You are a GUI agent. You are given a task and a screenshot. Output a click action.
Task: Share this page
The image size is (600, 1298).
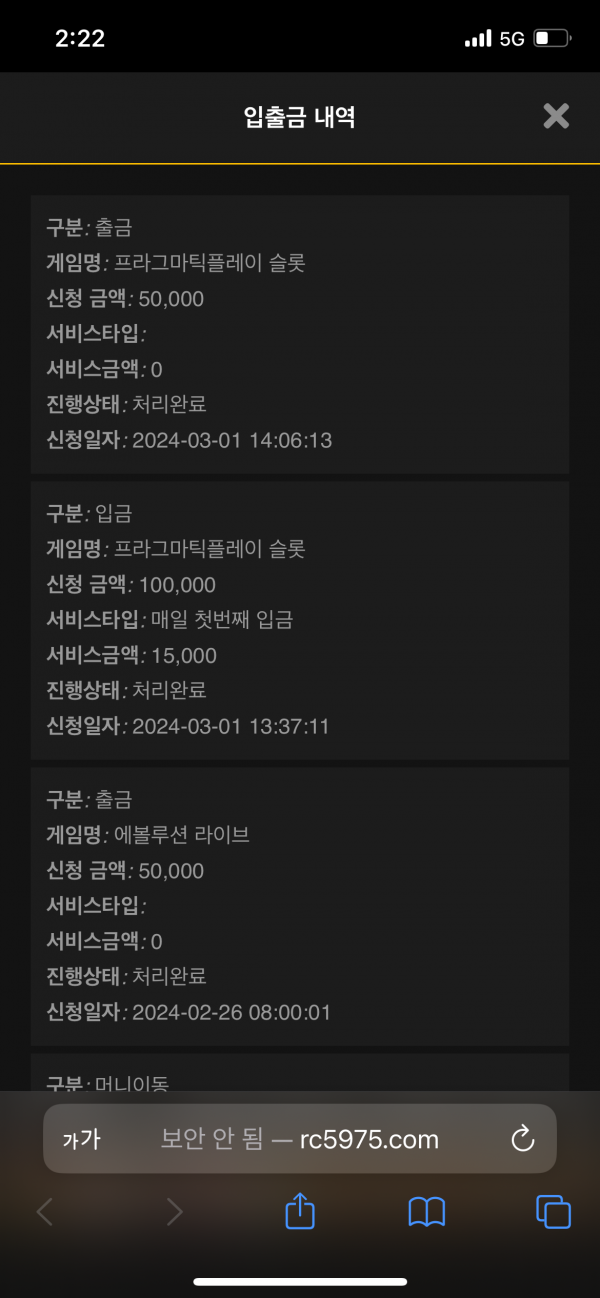300,1211
